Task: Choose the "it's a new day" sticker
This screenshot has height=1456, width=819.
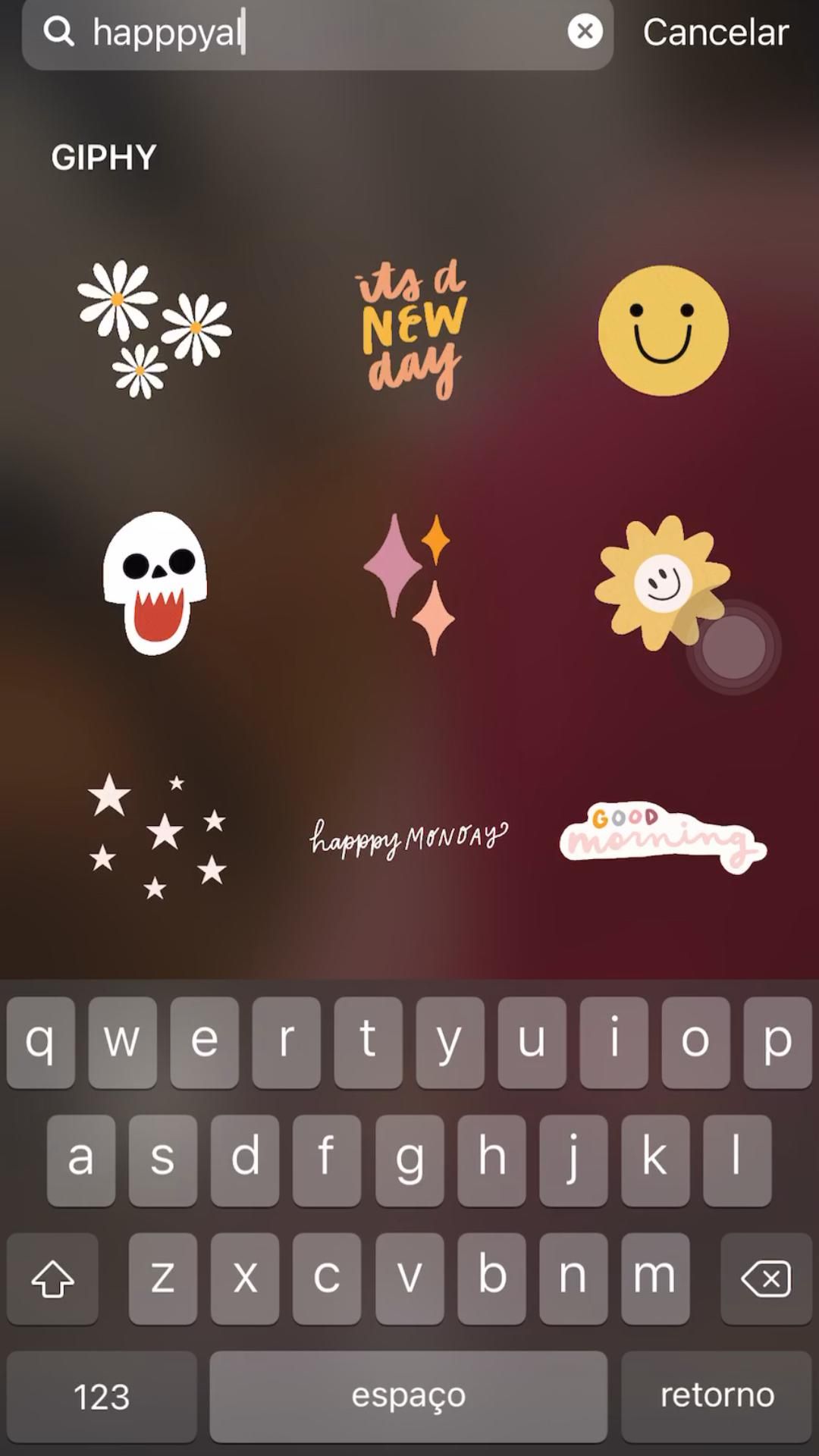Action: pos(412,329)
